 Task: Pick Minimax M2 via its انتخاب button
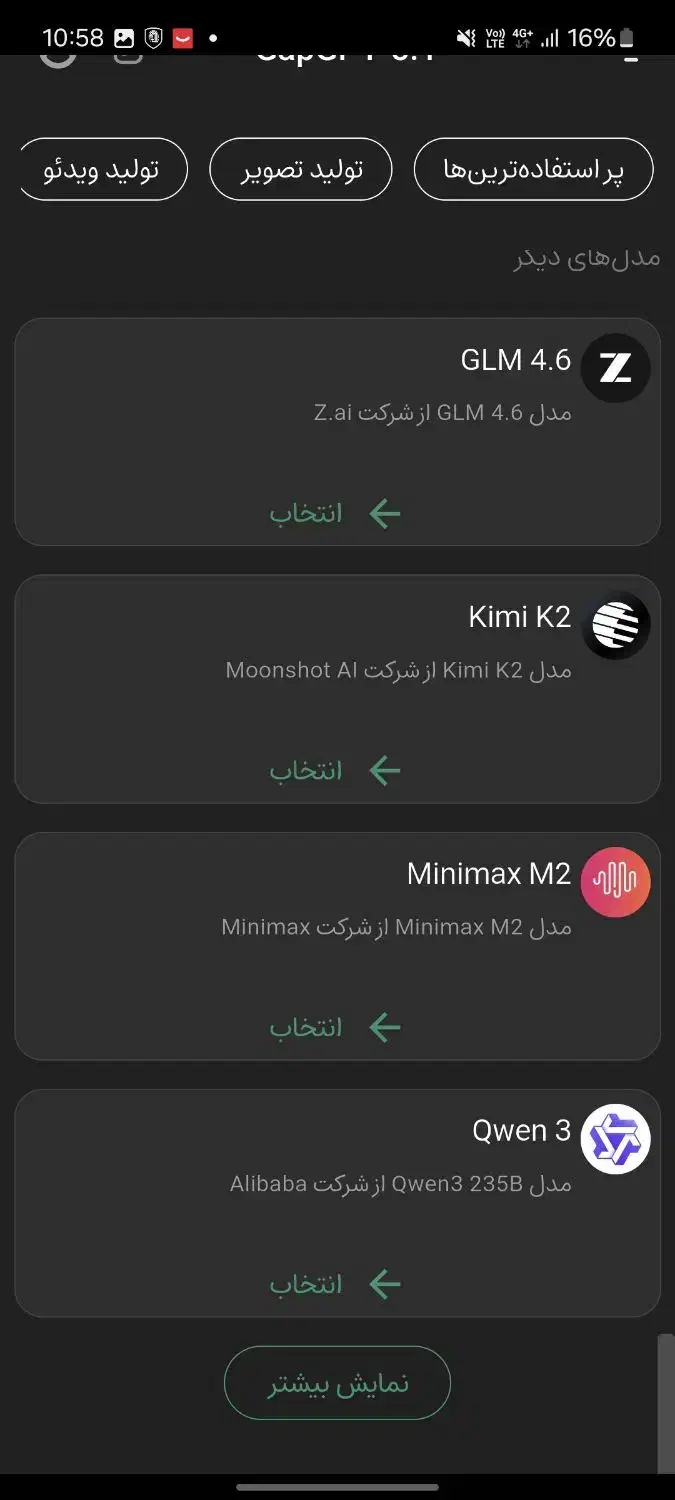(335, 1027)
